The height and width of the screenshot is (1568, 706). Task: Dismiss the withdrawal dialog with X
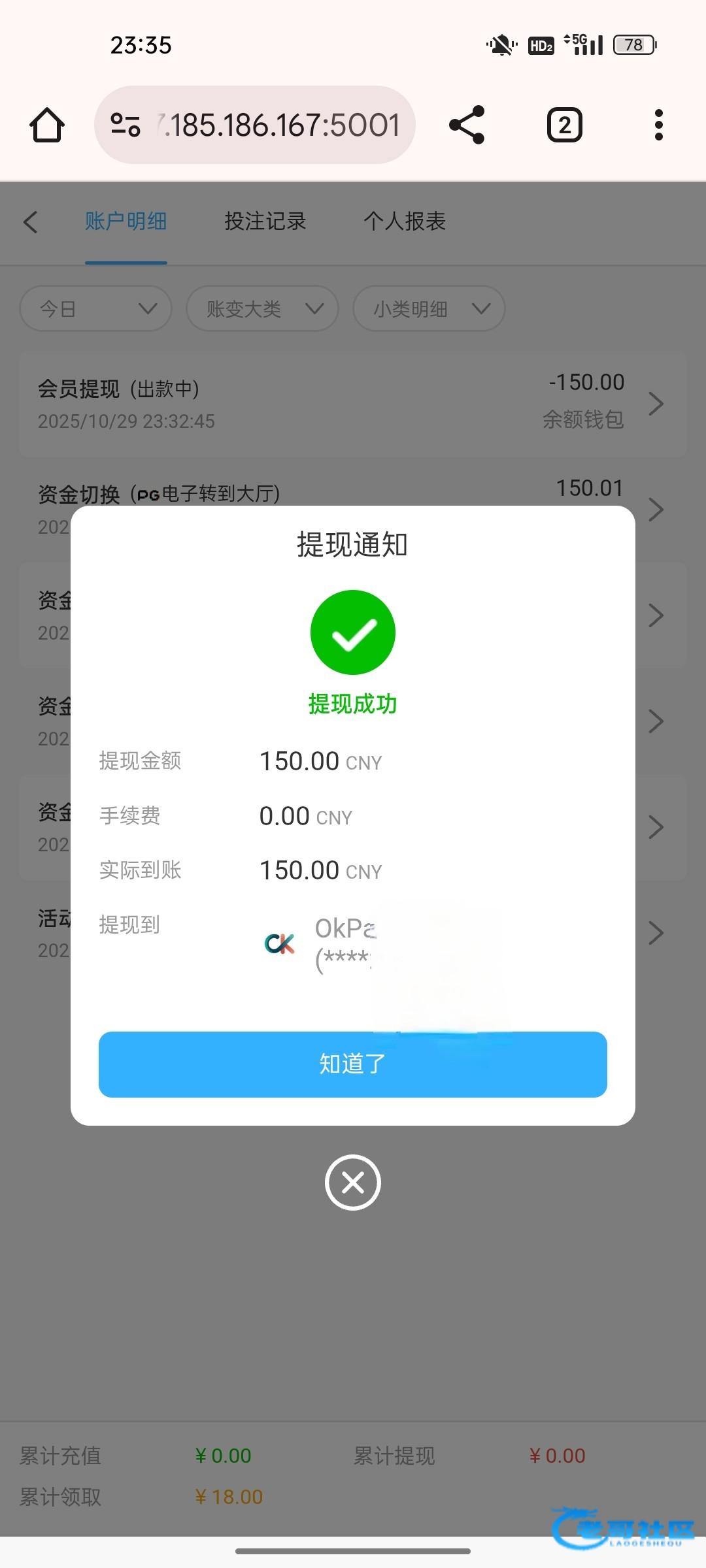353,1183
